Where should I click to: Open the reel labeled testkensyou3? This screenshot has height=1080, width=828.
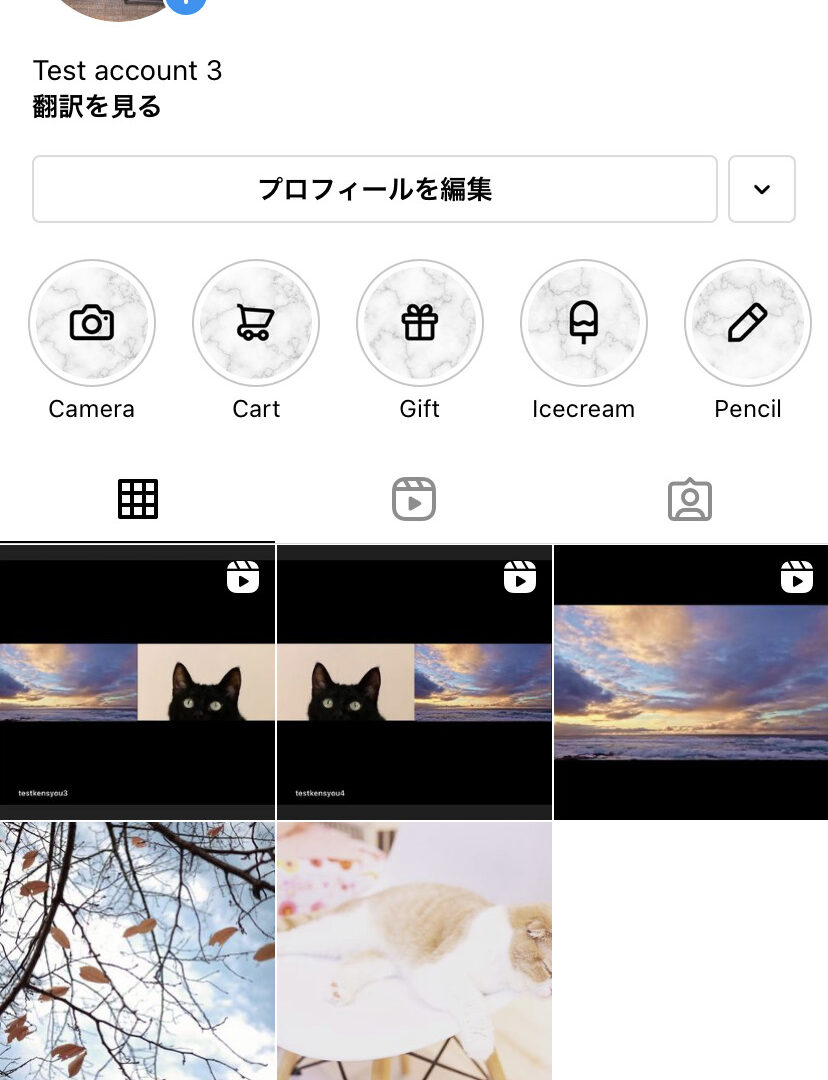(x=137, y=682)
